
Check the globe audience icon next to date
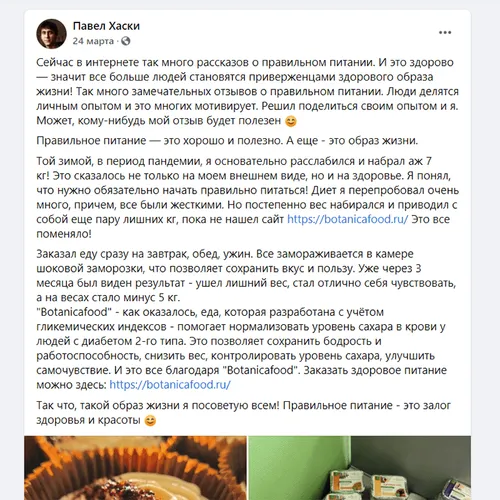(x=126, y=41)
